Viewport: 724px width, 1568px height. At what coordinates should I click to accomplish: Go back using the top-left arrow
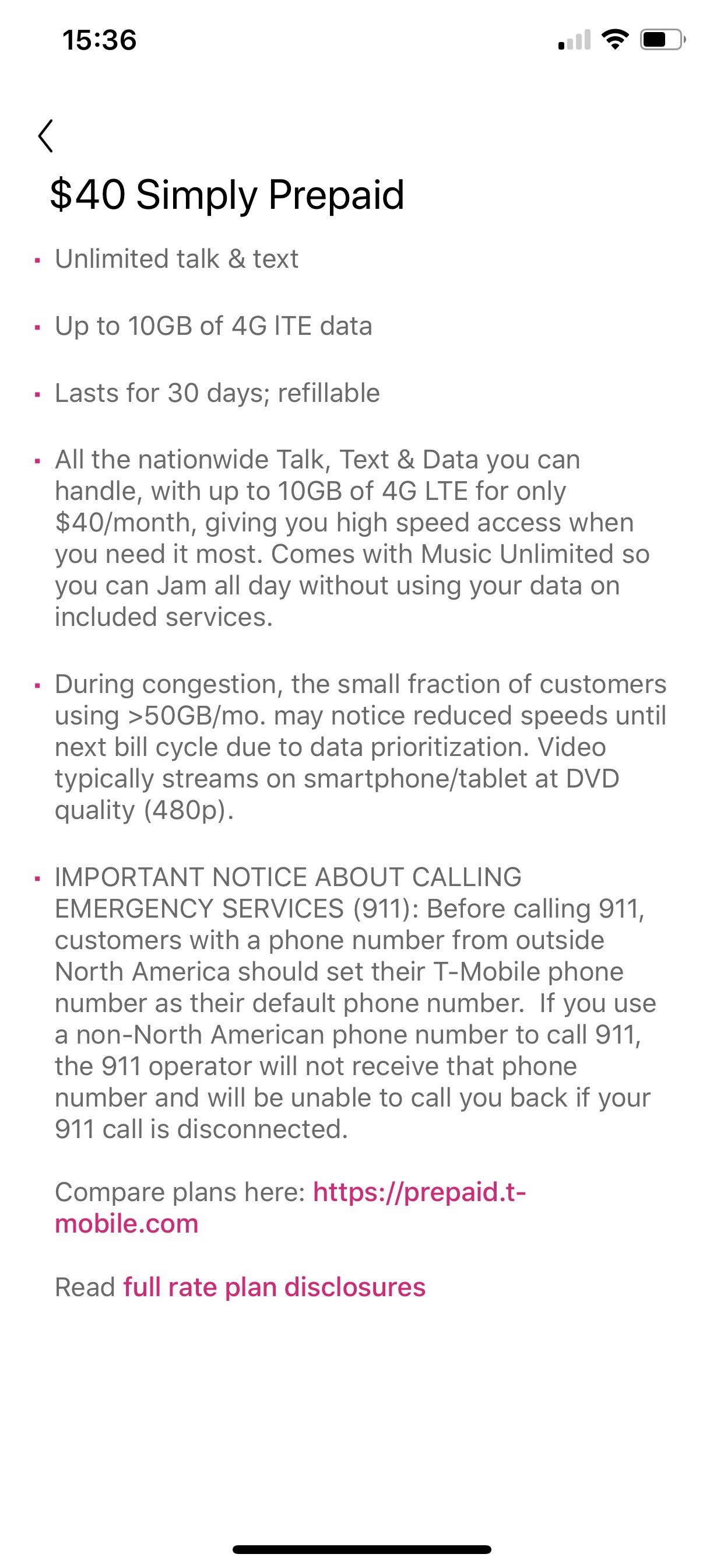(x=45, y=135)
